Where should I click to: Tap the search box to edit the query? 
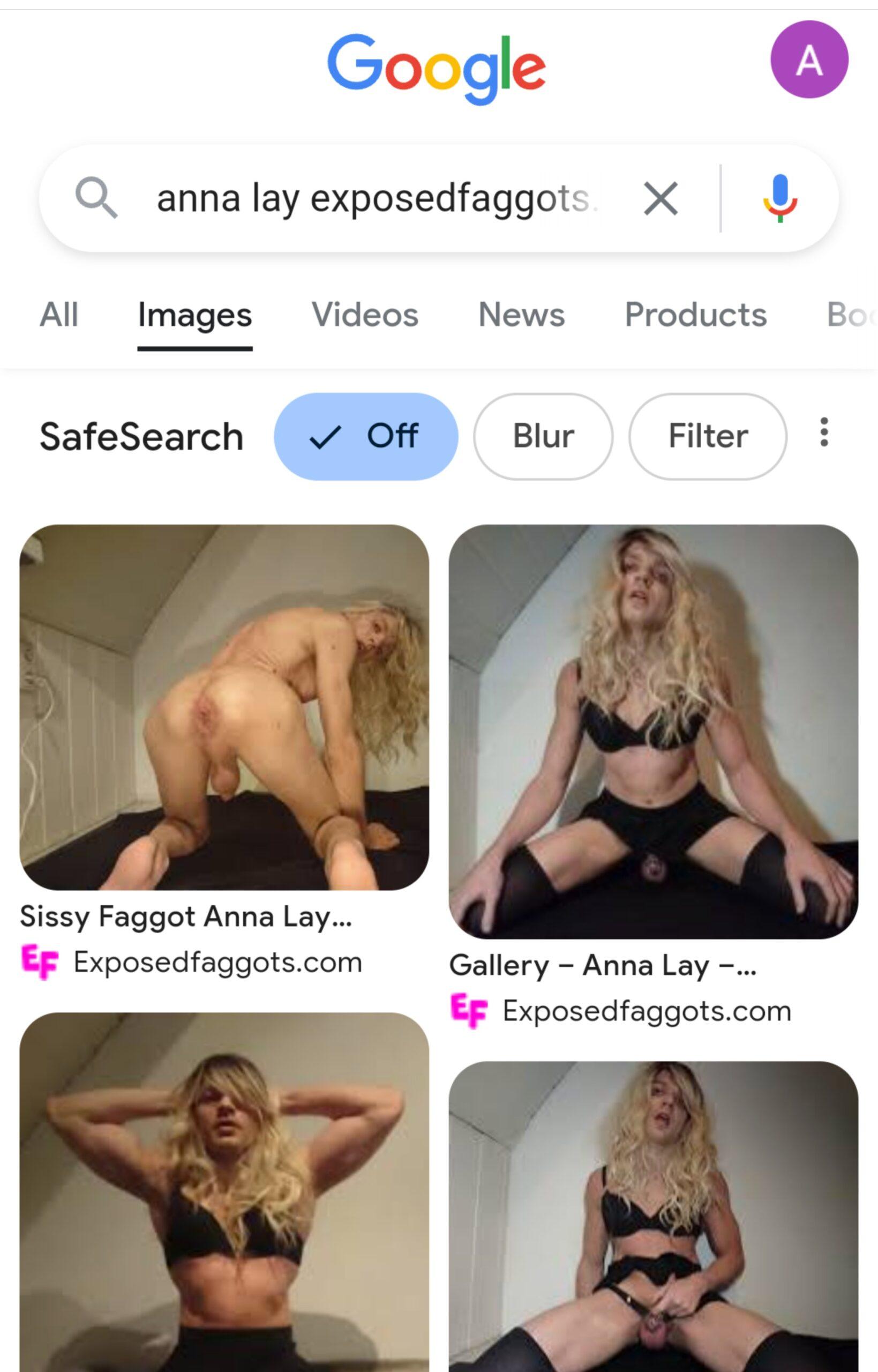371,198
